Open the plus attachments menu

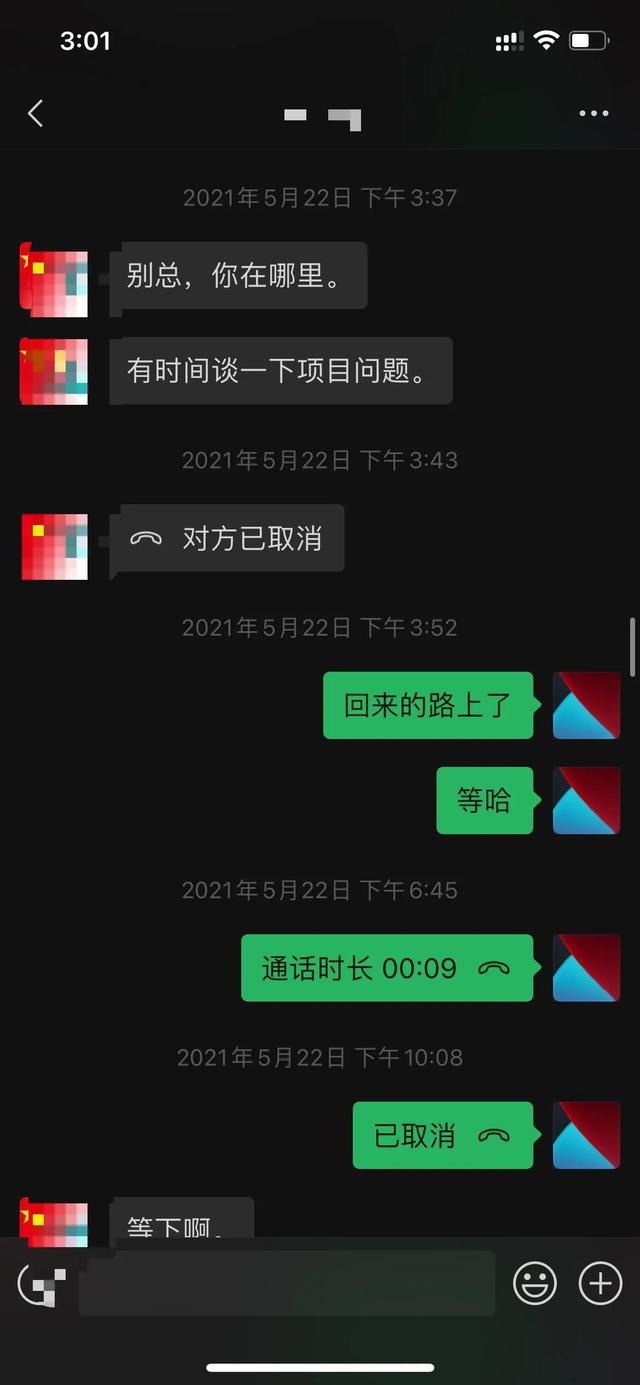(600, 1283)
